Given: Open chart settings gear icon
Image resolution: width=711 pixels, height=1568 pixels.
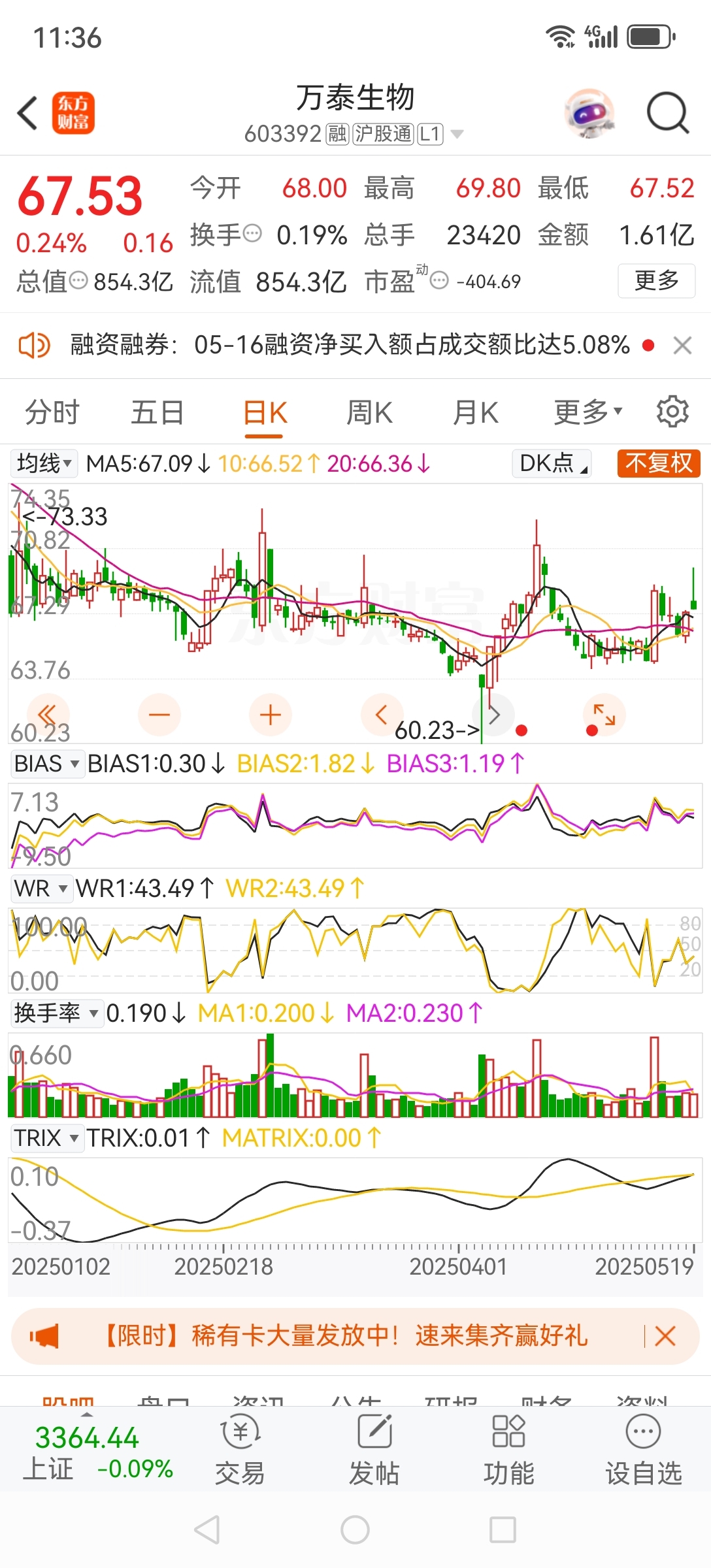Looking at the screenshot, I should pyautogui.click(x=672, y=412).
